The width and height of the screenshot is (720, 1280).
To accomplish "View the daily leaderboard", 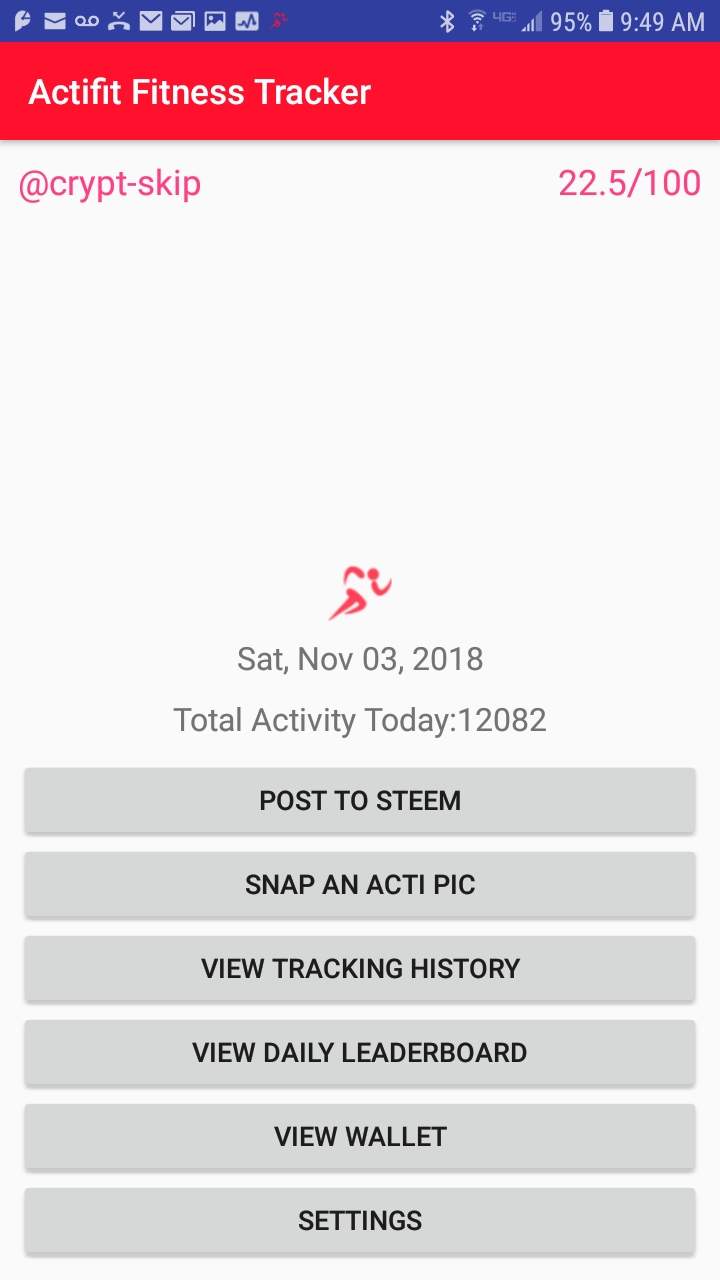I will pyautogui.click(x=360, y=1052).
